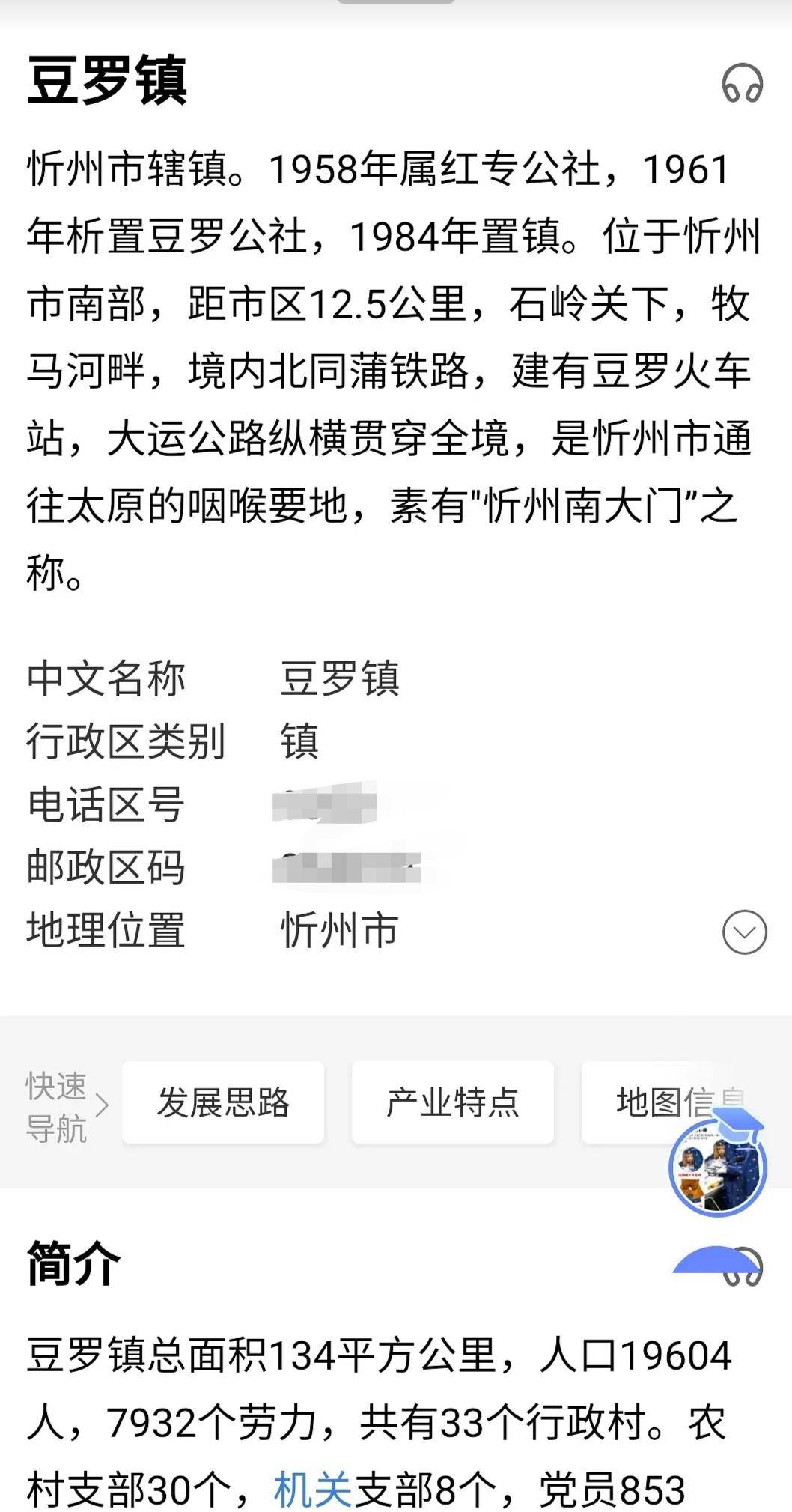Play audio for the 豆罗镇 entry
This screenshot has width=792, height=1512.
coord(742,82)
